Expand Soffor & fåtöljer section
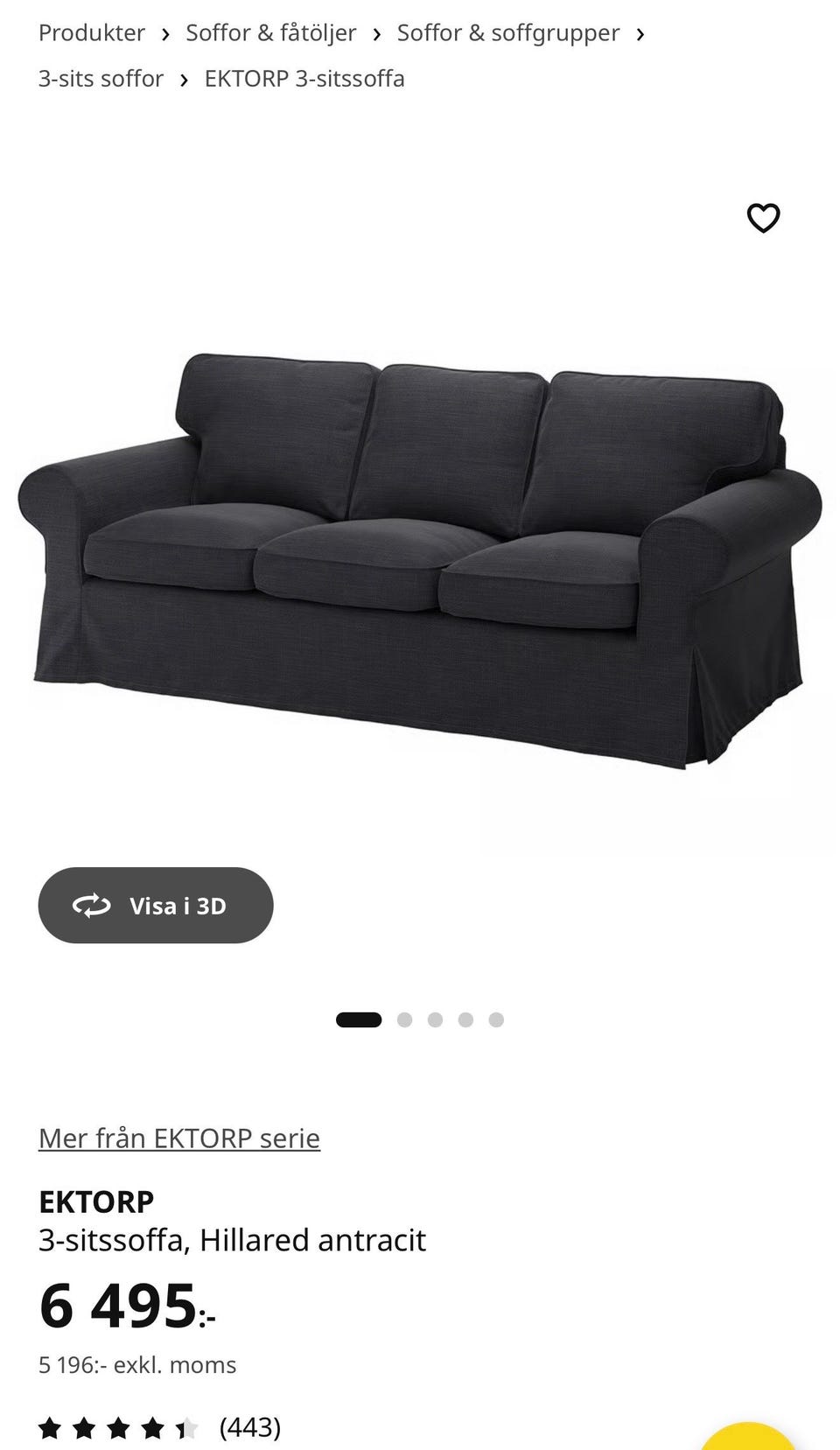Viewport: 840px width, 1450px height. tap(269, 33)
